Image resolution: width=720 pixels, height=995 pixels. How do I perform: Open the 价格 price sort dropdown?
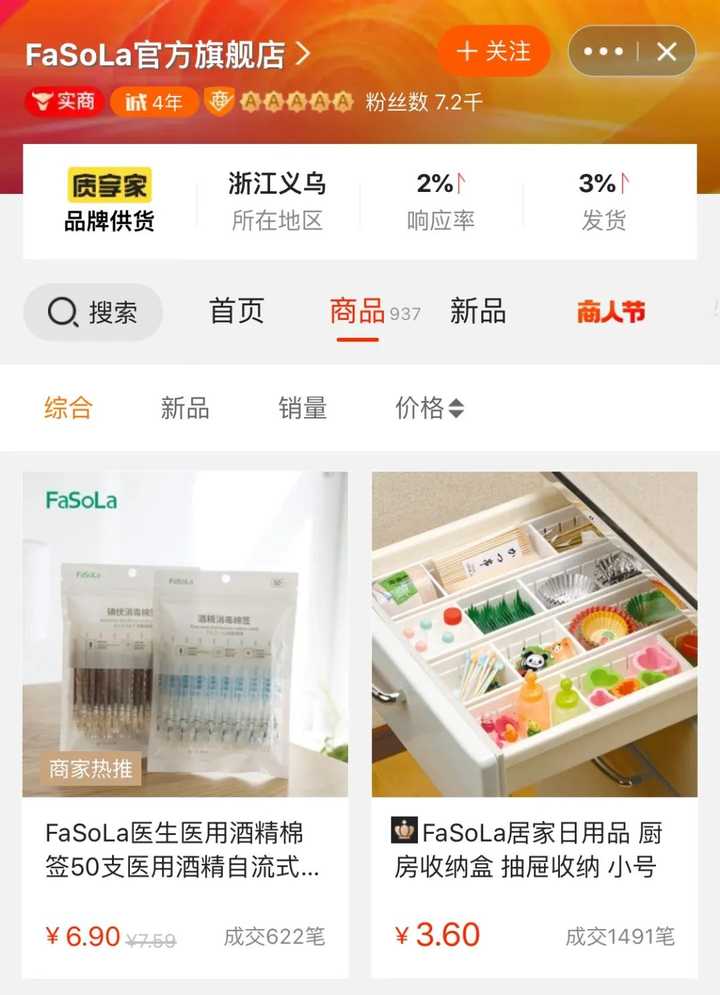point(428,410)
